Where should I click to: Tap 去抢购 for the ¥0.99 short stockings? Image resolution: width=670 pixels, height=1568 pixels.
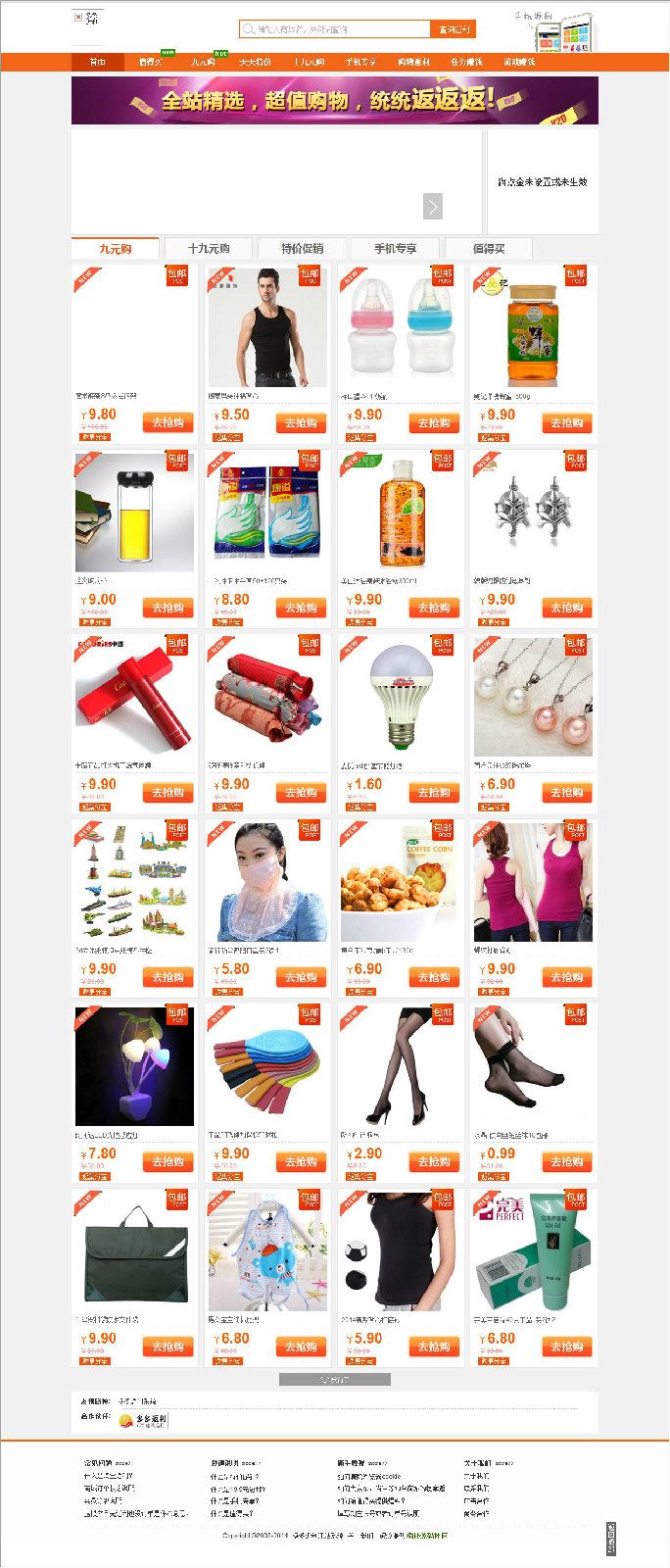click(566, 1162)
